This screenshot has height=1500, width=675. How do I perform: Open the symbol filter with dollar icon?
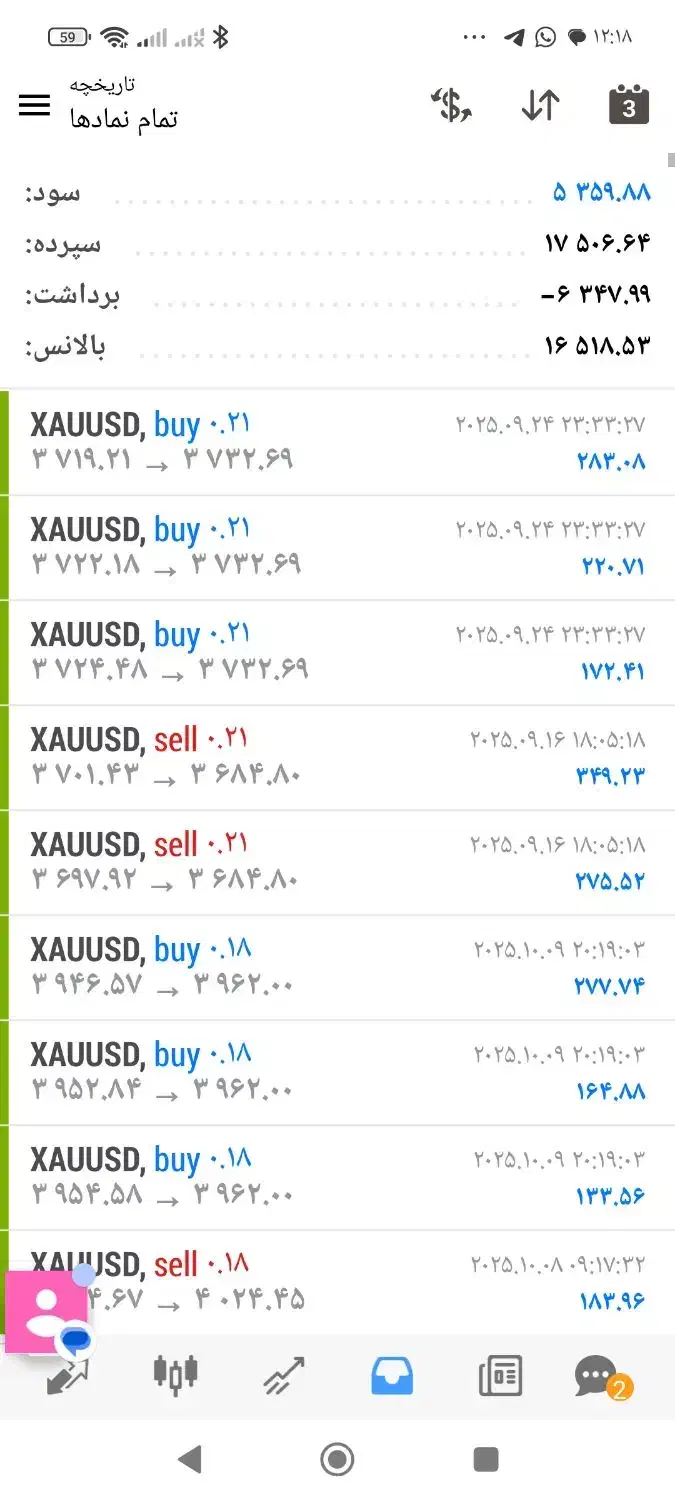(451, 105)
